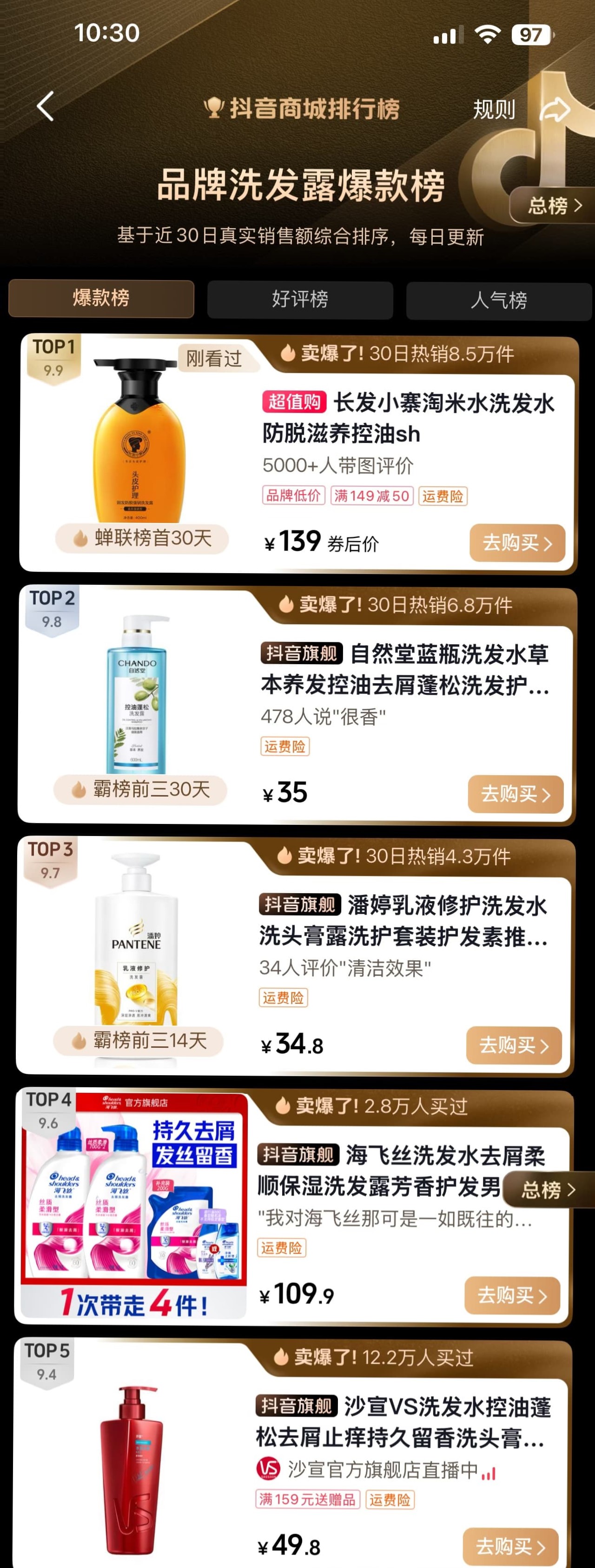This screenshot has height=1568, width=595.
Task: Switch to the 好评榜 tab
Action: click(x=300, y=299)
